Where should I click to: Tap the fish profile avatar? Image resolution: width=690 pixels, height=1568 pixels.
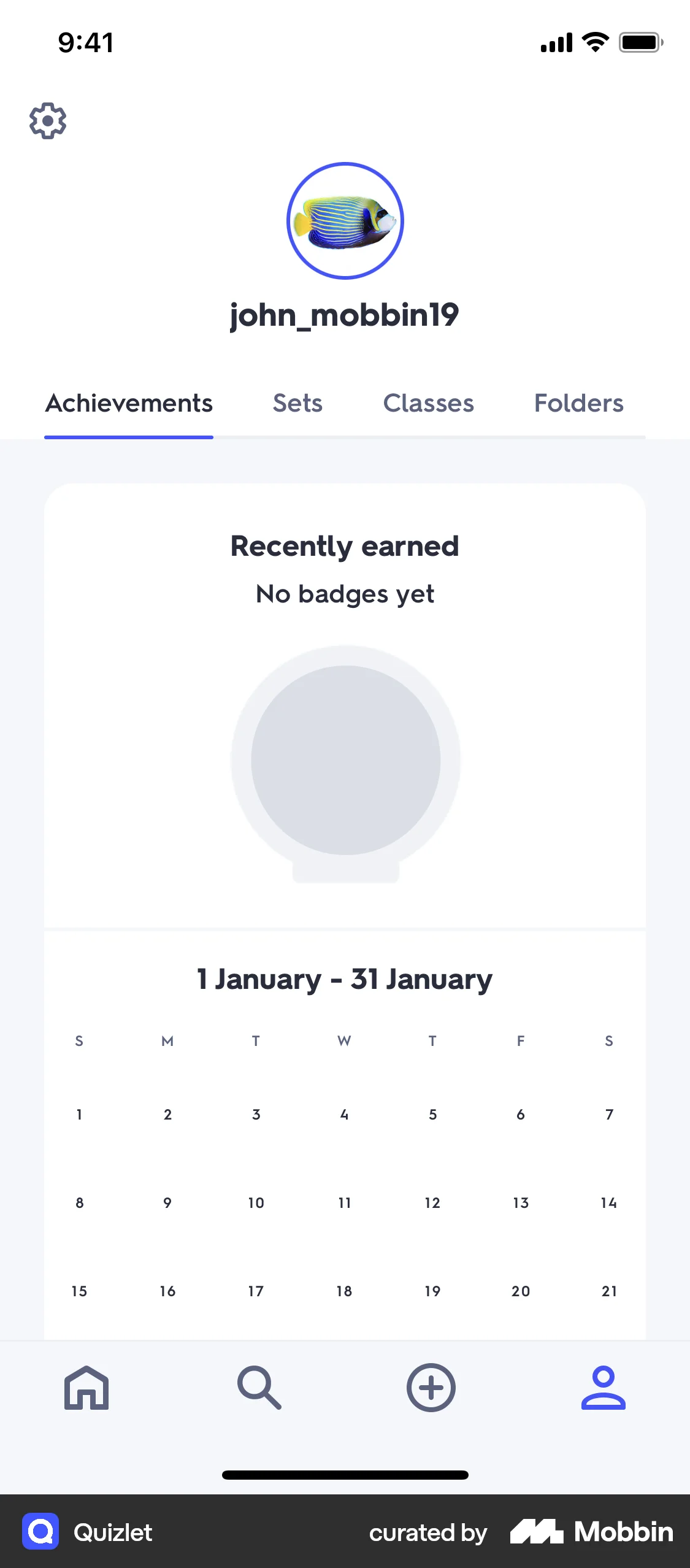coord(345,221)
